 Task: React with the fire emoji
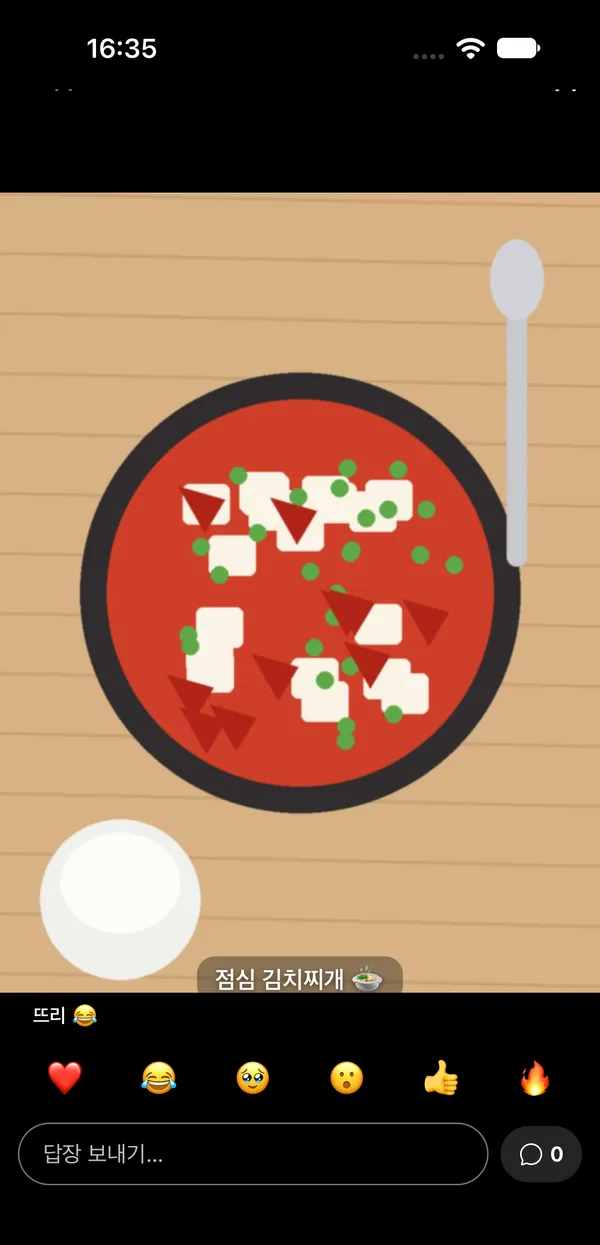(x=535, y=1078)
